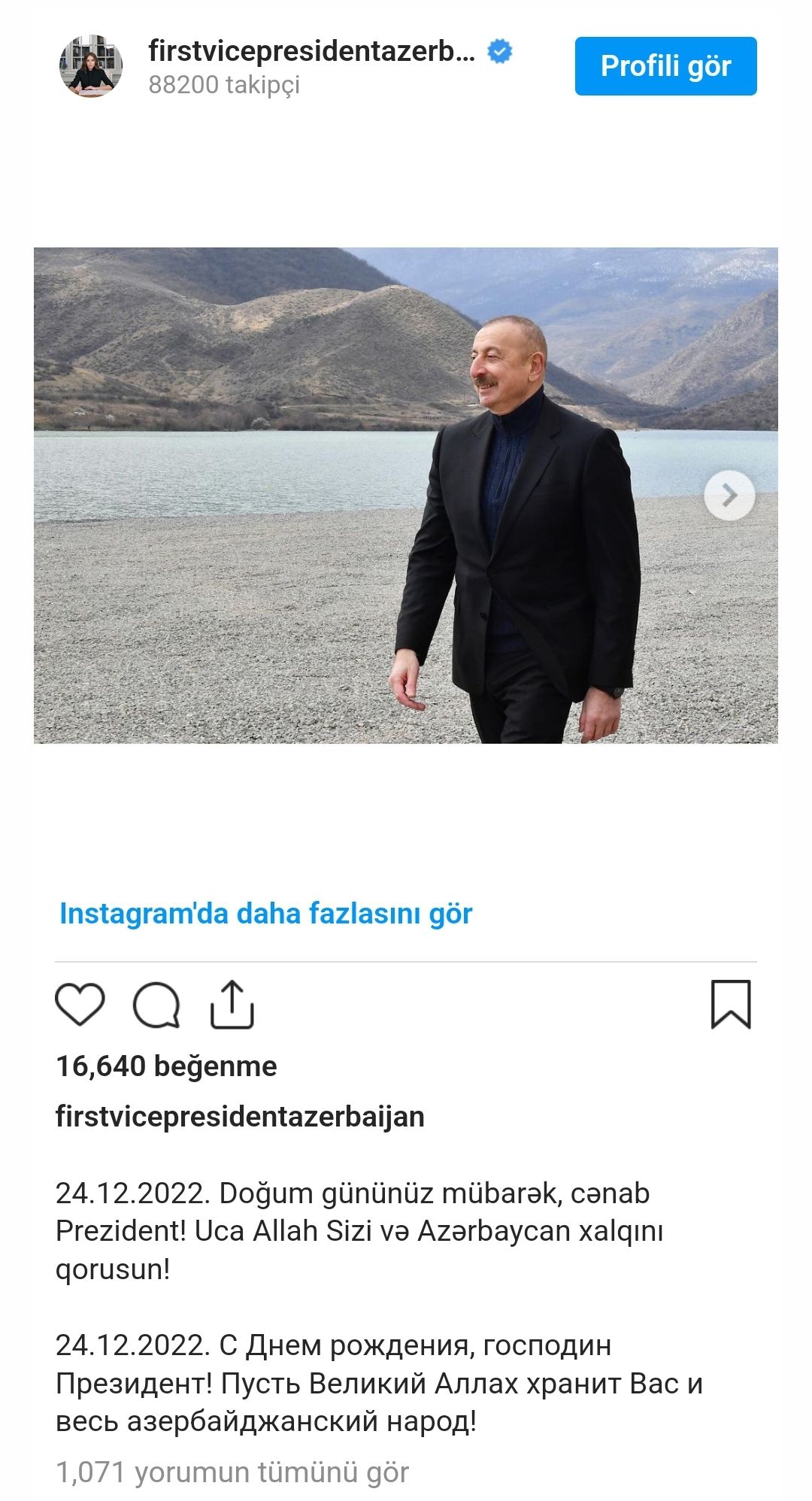Open the firstvicepresidentazerb… account name in header

[312, 51]
